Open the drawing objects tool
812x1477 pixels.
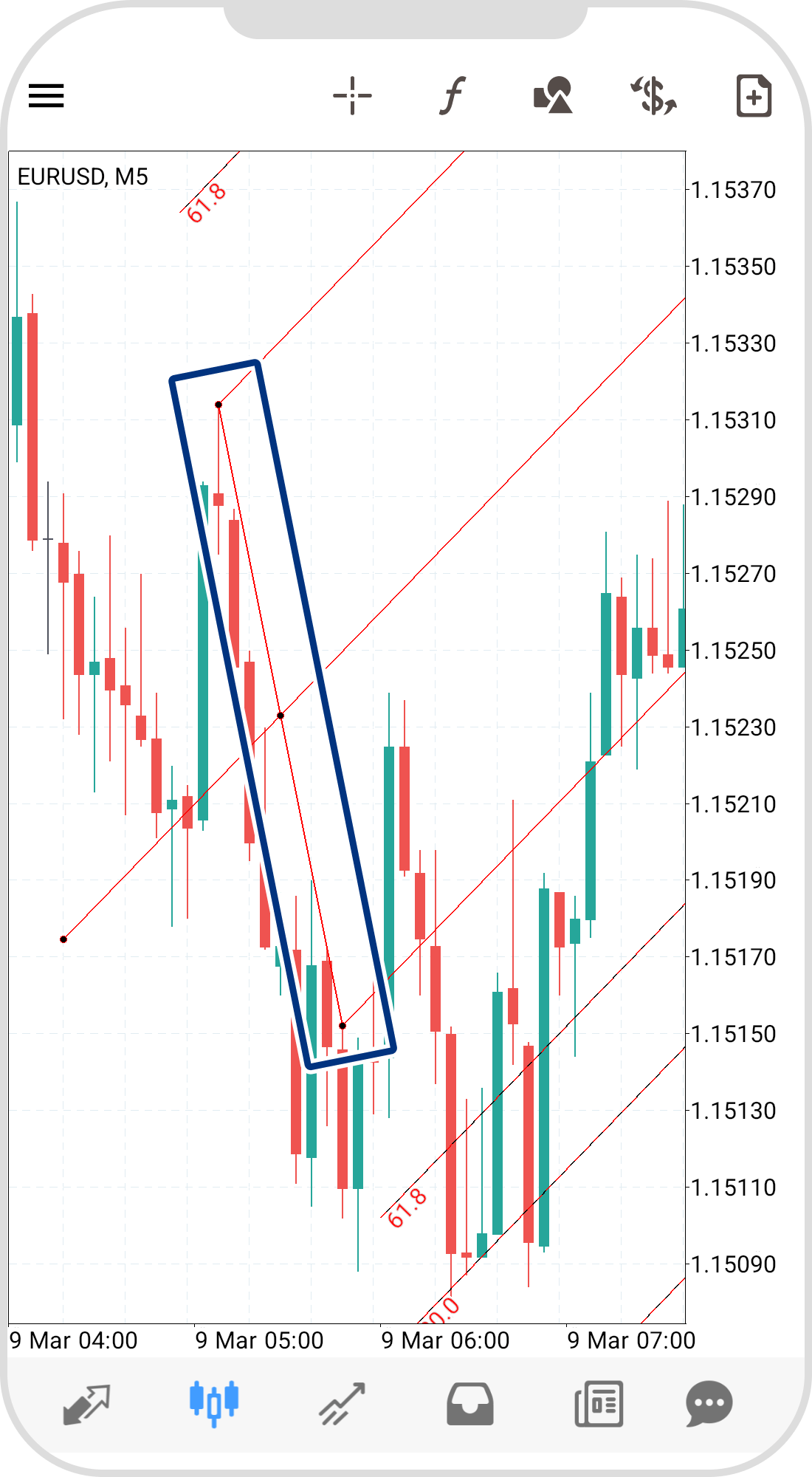pos(553,96)
